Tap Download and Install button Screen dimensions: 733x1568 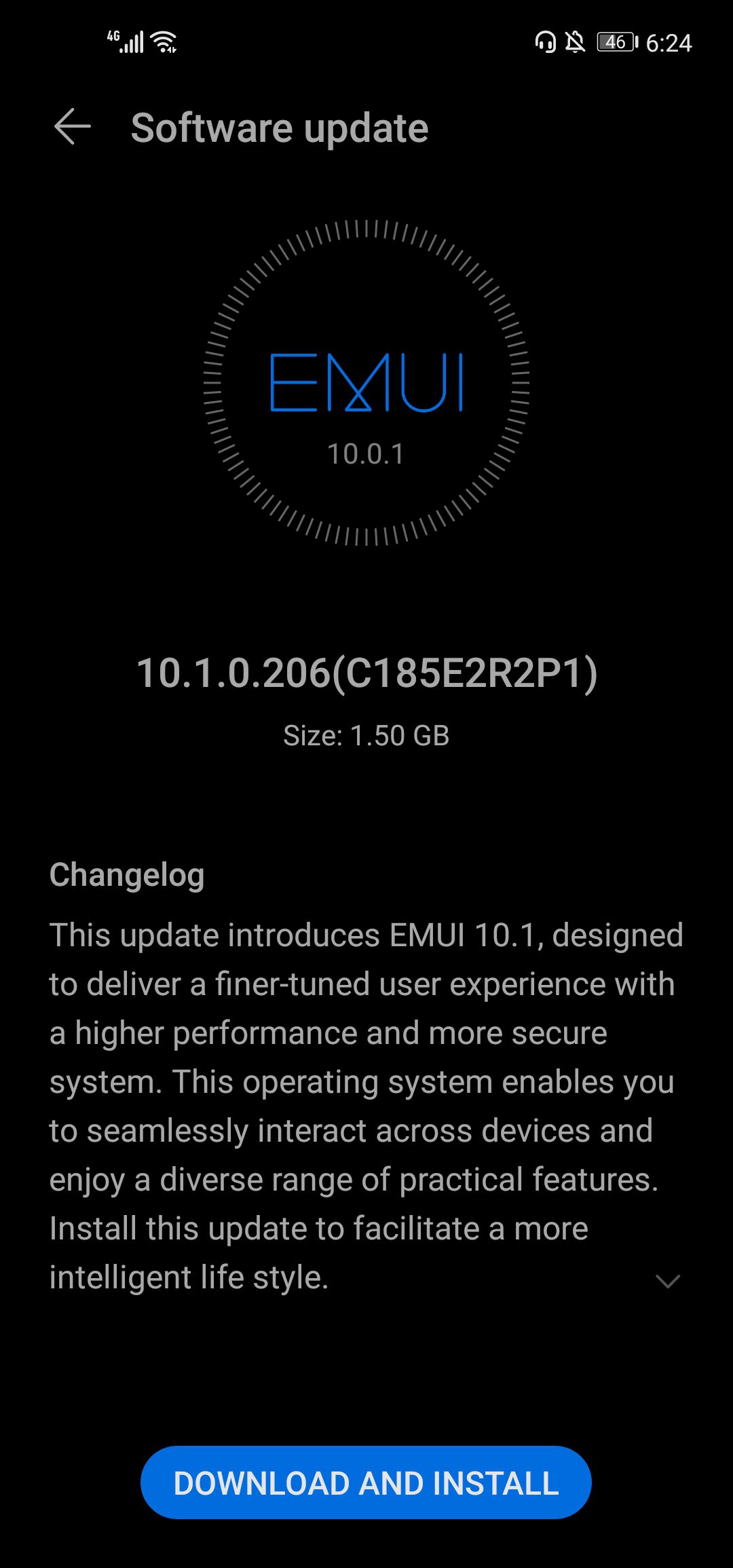(366, 1482)
